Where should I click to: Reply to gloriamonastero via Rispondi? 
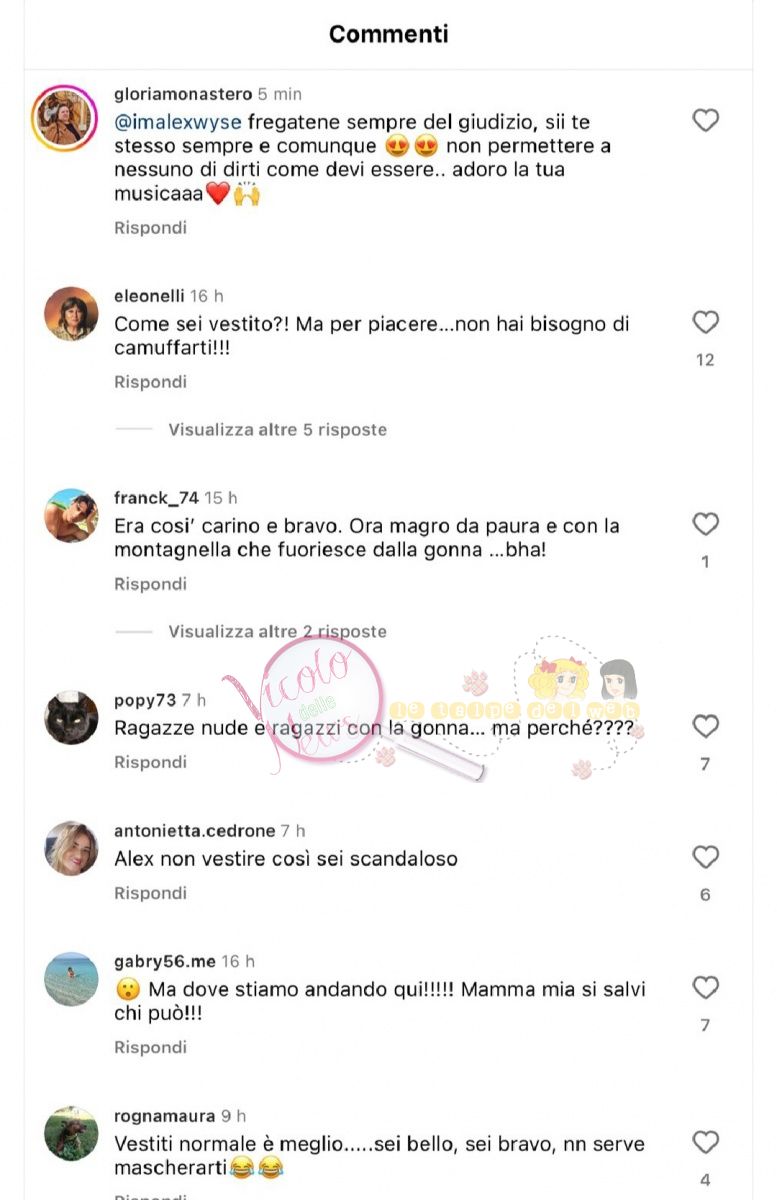pyautogui.click(x=150, y=228)
